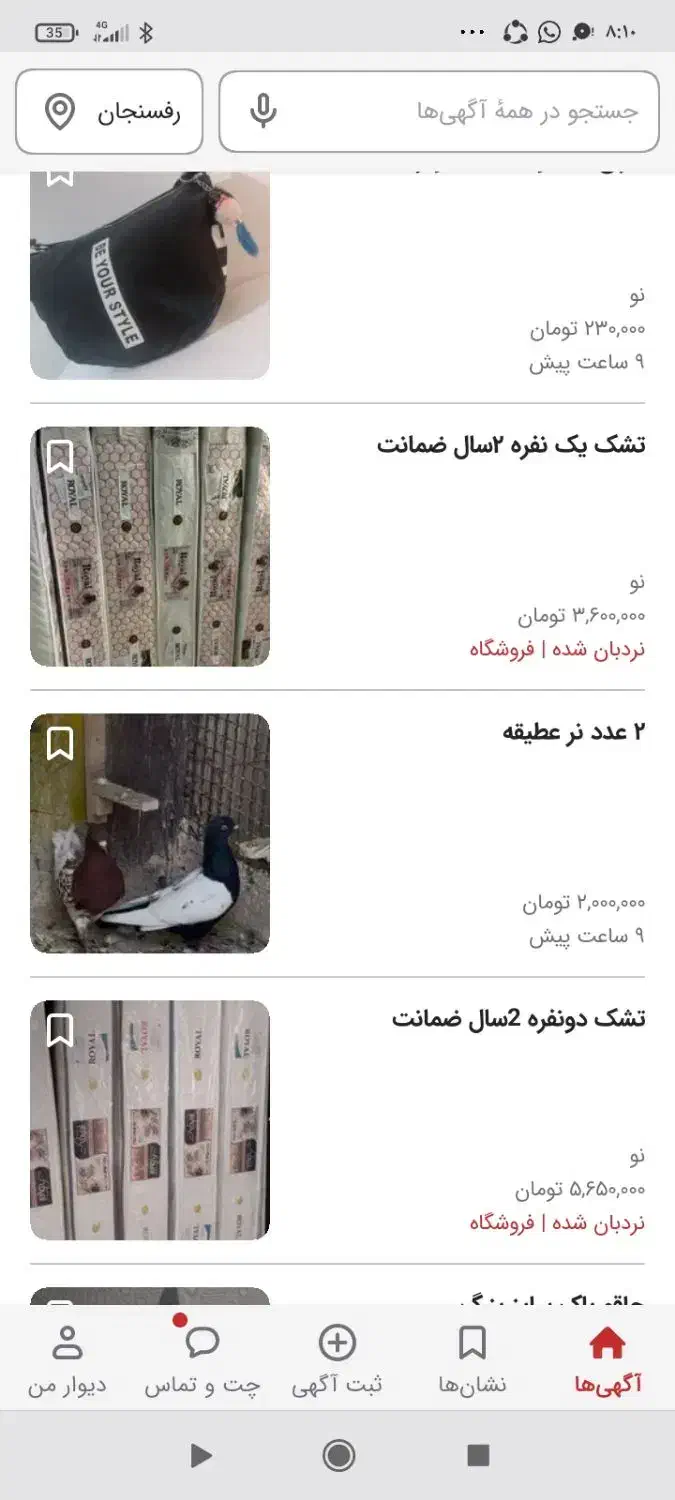675x1500 pixels.
Task: Bookmark the تشک دونفره ad
Action: point(60,1030)
